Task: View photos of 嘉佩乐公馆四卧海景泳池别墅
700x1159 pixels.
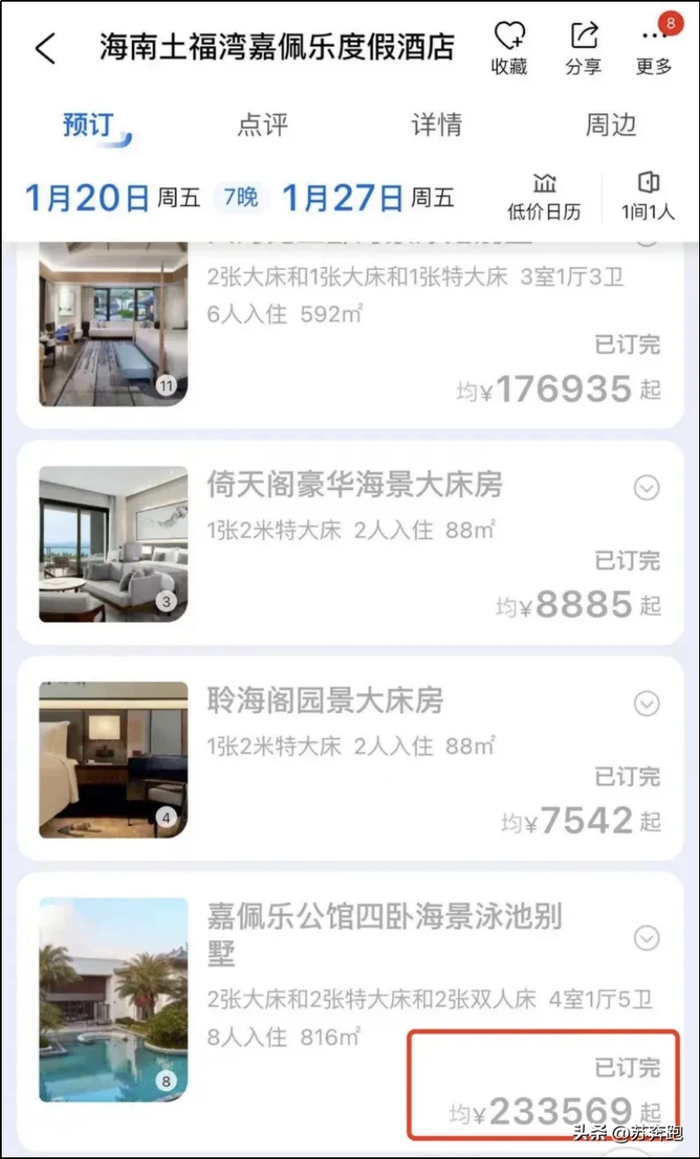Action: (x=113, y=1000)
